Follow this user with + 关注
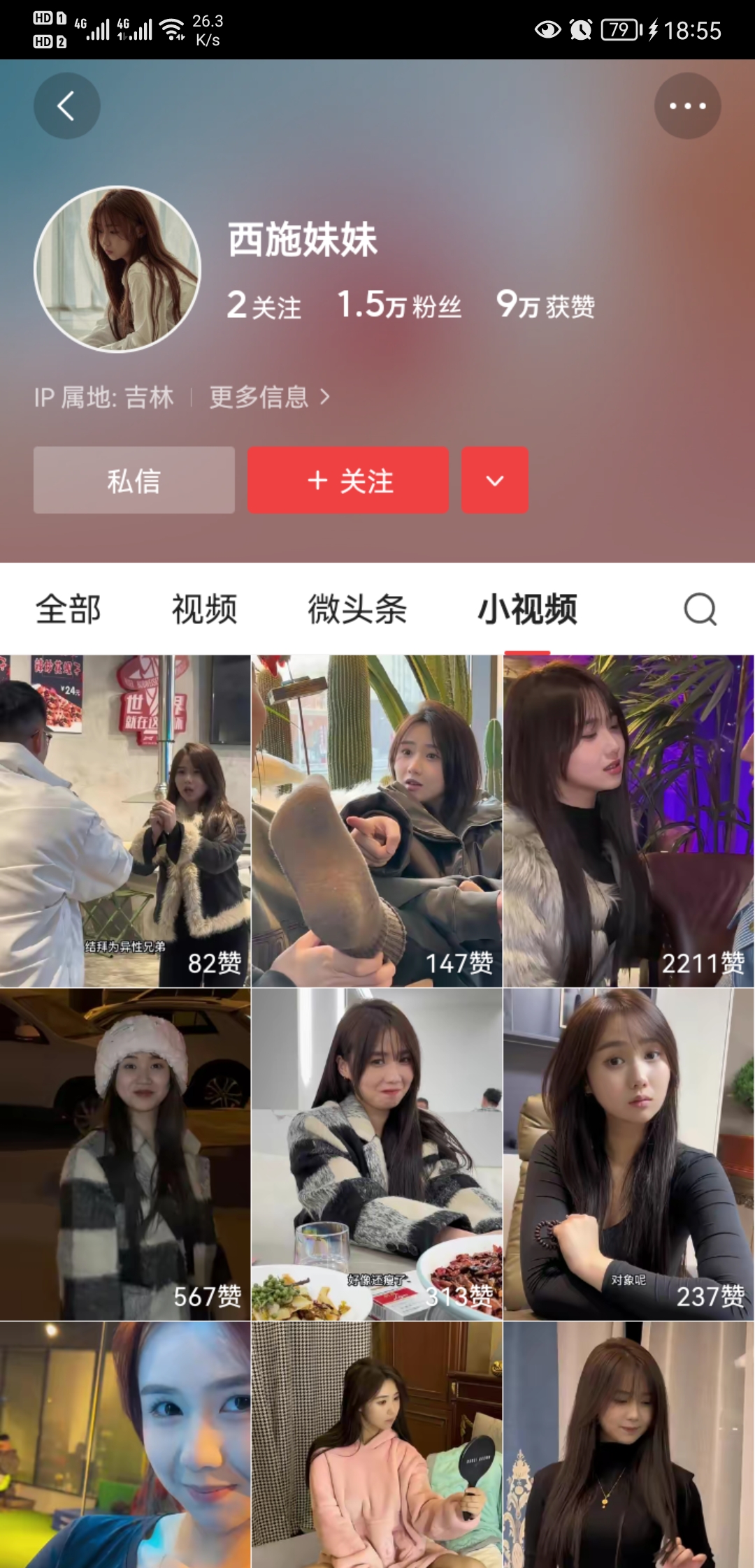This screenshot has width=755, height=1568. coord(348,480)
